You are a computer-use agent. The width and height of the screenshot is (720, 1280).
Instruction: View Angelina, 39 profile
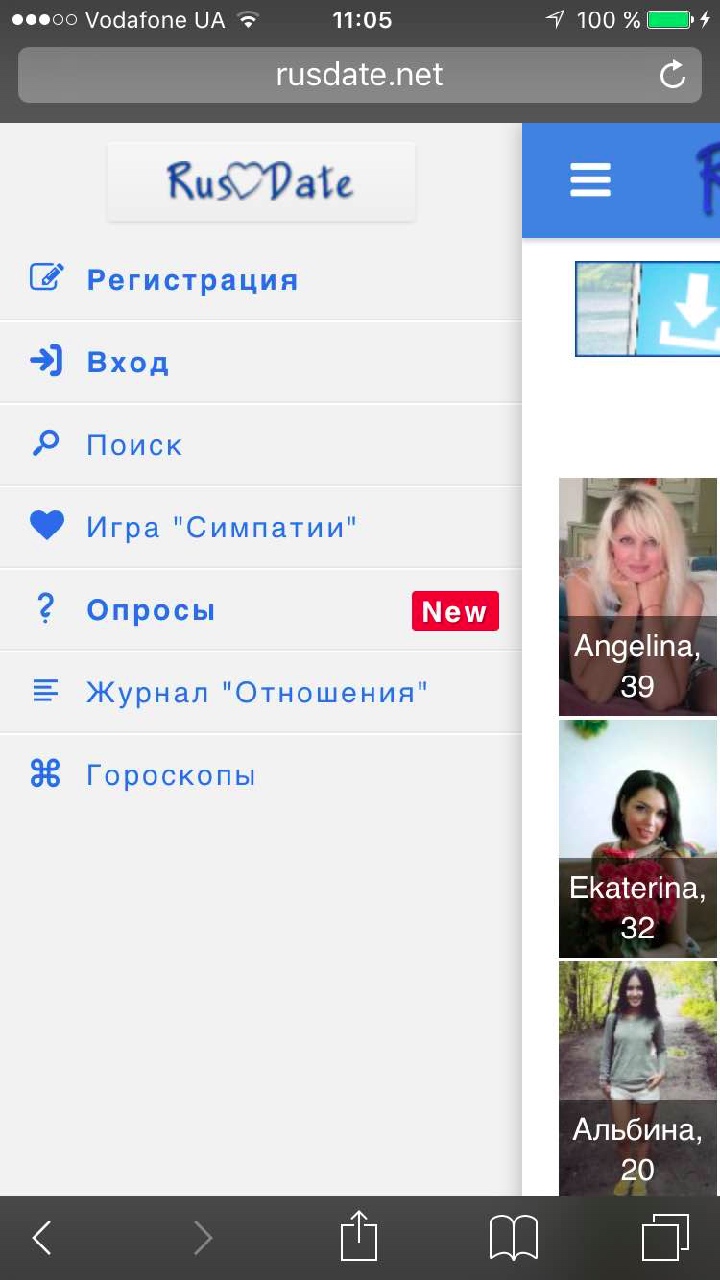coord(637,596)
